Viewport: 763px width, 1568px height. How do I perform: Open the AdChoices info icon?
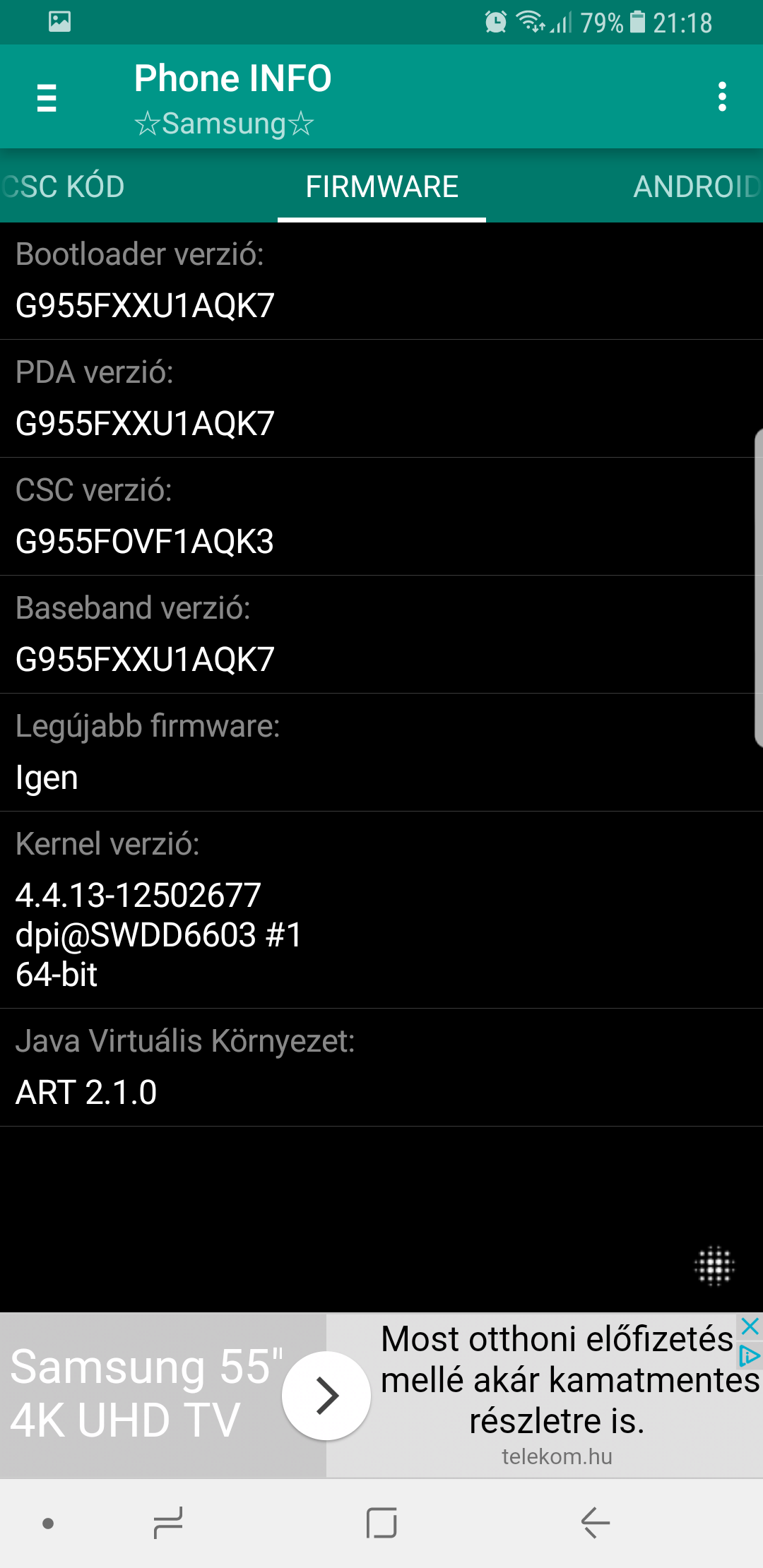coord(749,1355)
